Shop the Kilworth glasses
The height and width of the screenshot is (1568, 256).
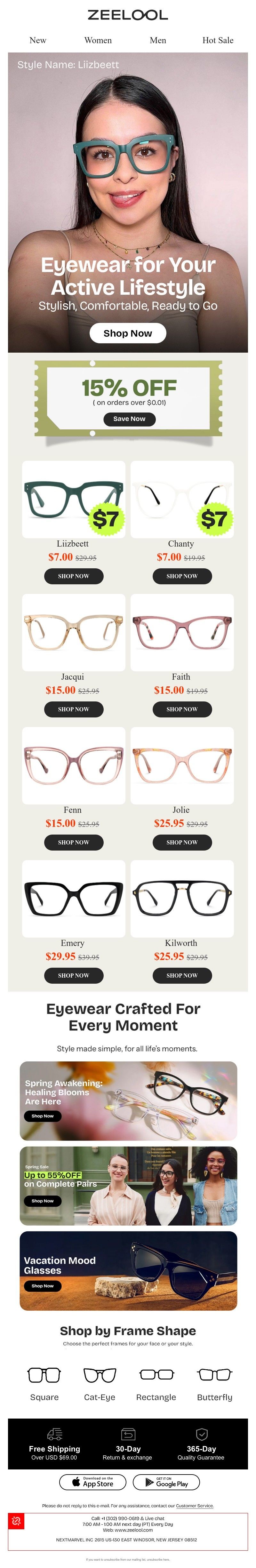[x=182, y=975]
